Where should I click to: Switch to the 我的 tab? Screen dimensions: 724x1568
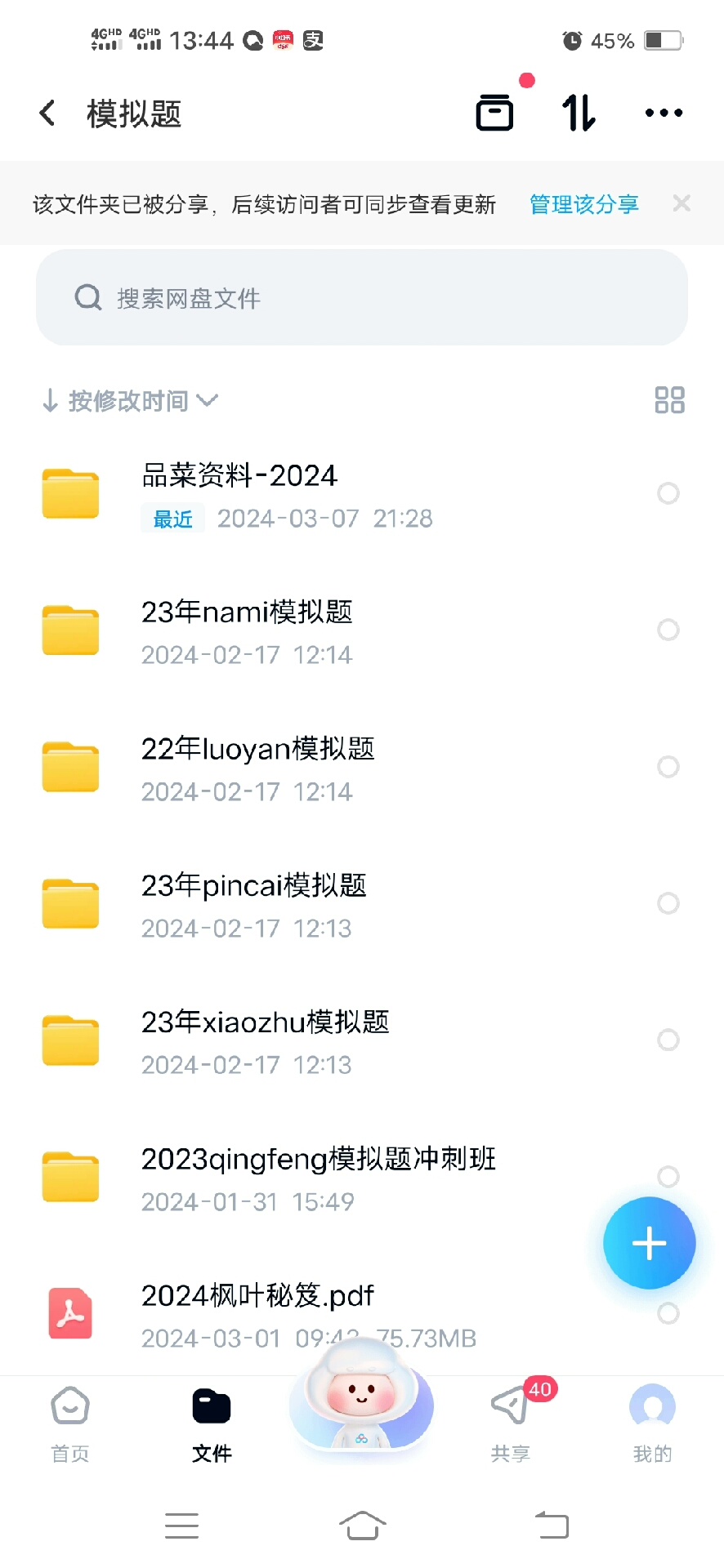pos(652,1422)
